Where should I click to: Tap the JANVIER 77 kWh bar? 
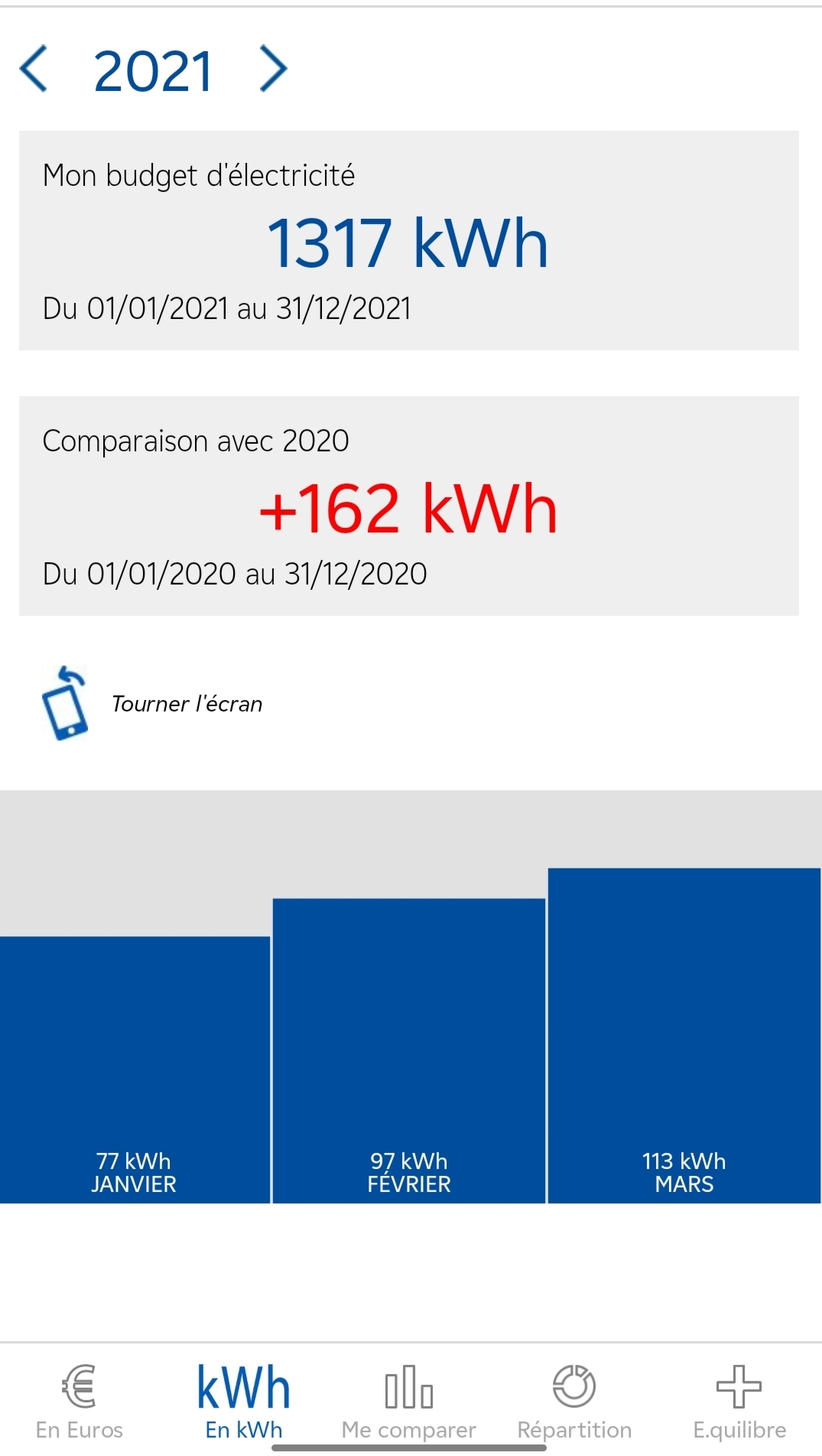pyautogui.click(x=134, y=1071)
